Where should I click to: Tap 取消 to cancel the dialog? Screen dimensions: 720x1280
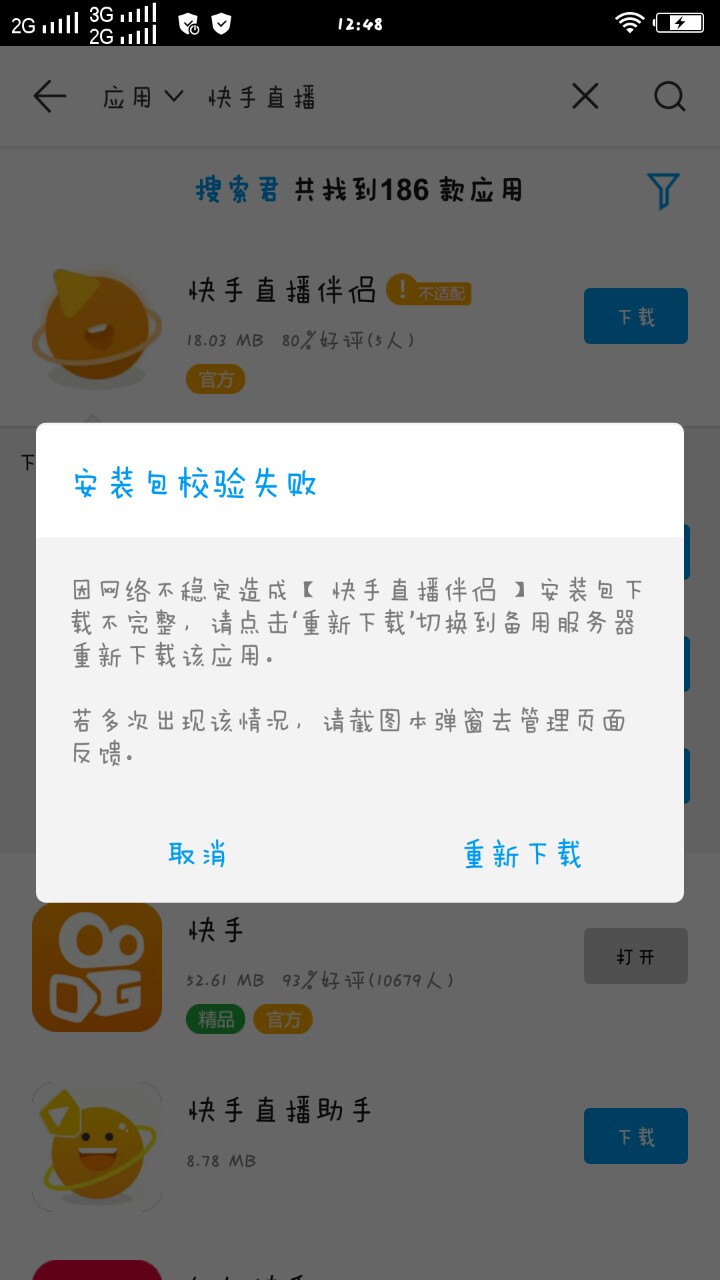point(198,853)
